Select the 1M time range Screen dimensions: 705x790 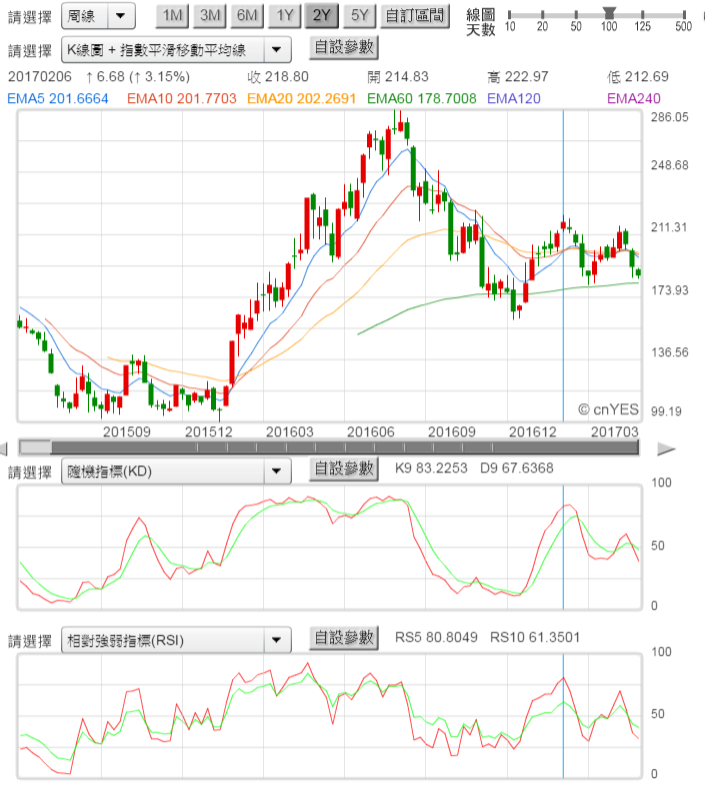click(x=172, y=16)
